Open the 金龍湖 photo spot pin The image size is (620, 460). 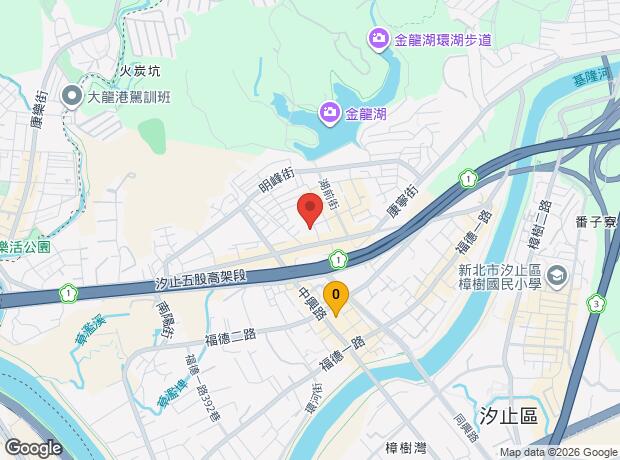point(329,114)
